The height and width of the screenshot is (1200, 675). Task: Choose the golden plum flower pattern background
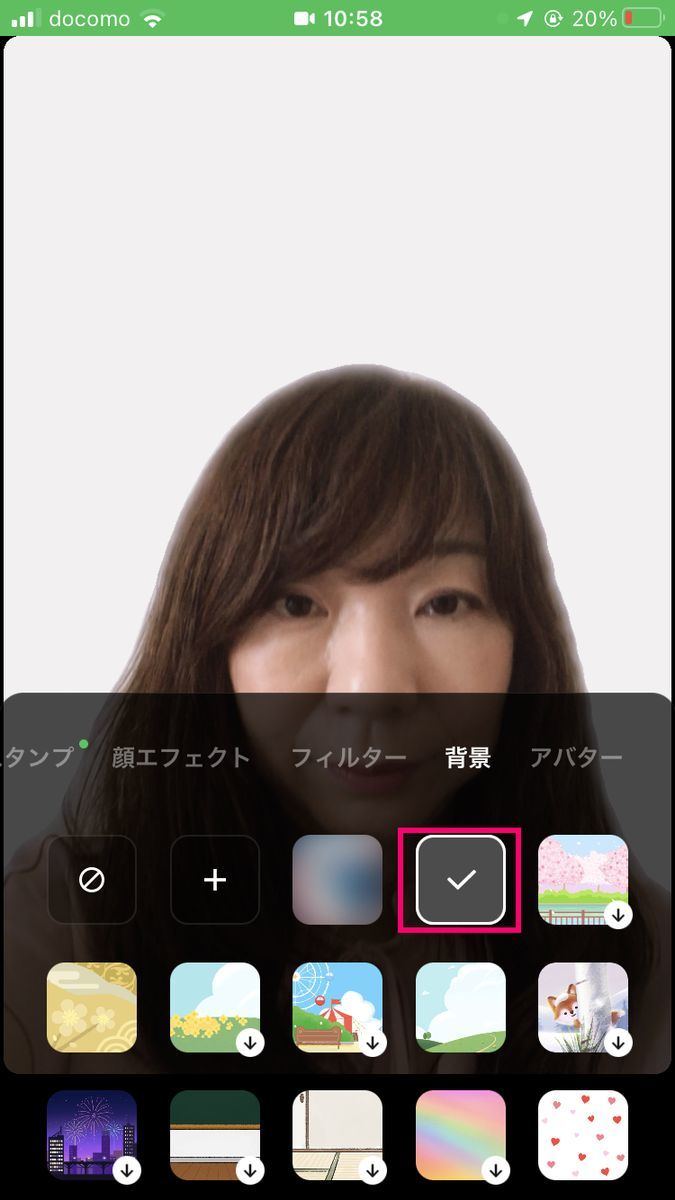[92, 1007]
